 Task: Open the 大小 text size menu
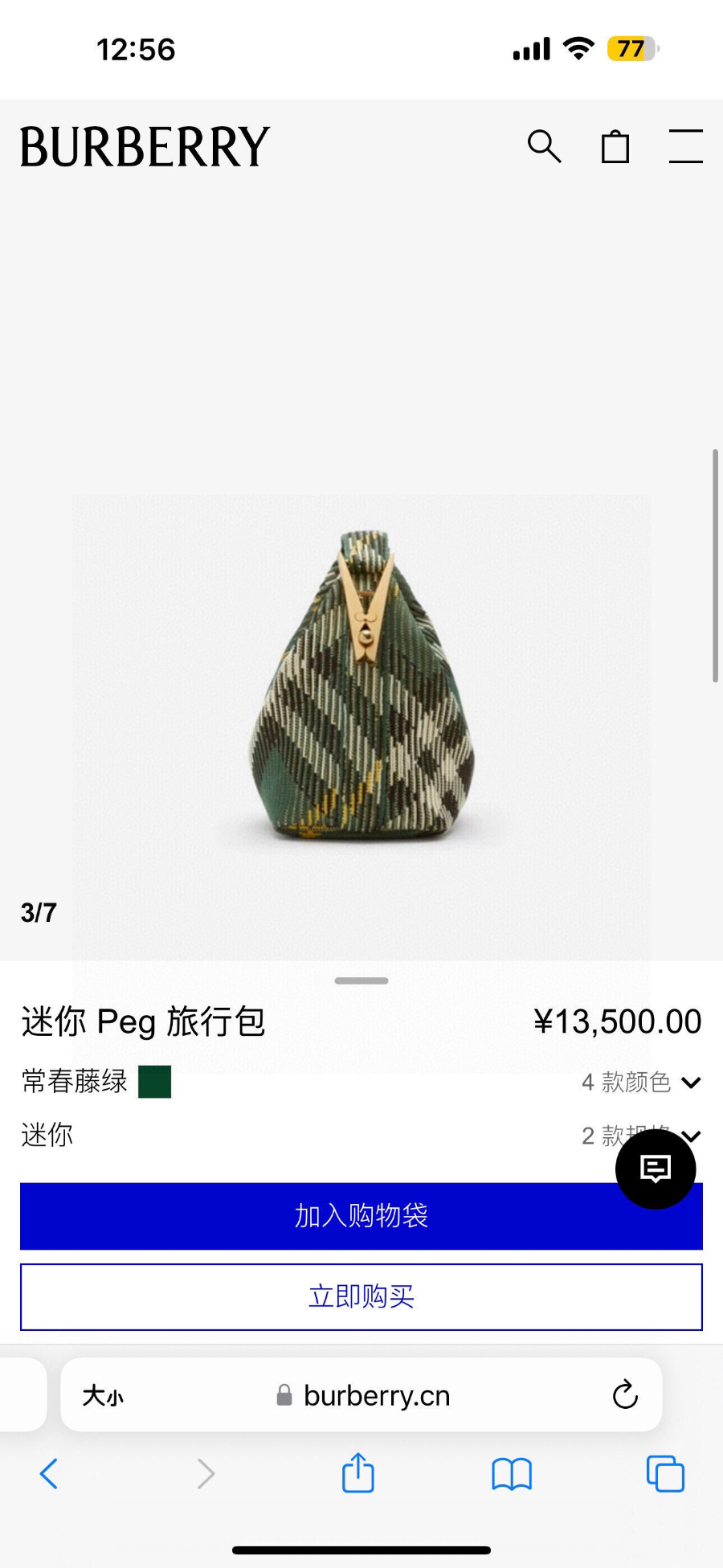point(103,1396)
